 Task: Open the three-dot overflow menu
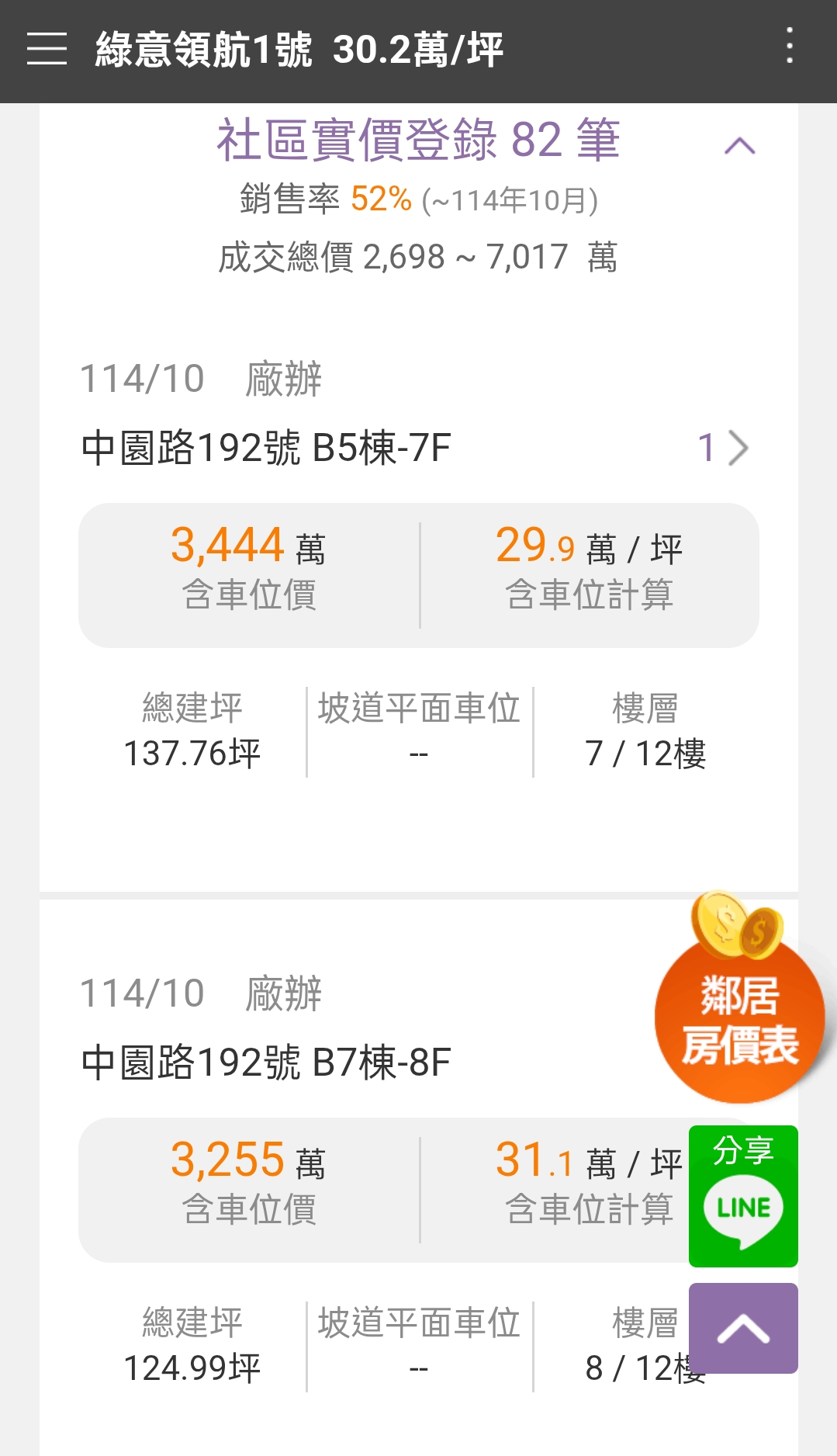coord(789,46)
